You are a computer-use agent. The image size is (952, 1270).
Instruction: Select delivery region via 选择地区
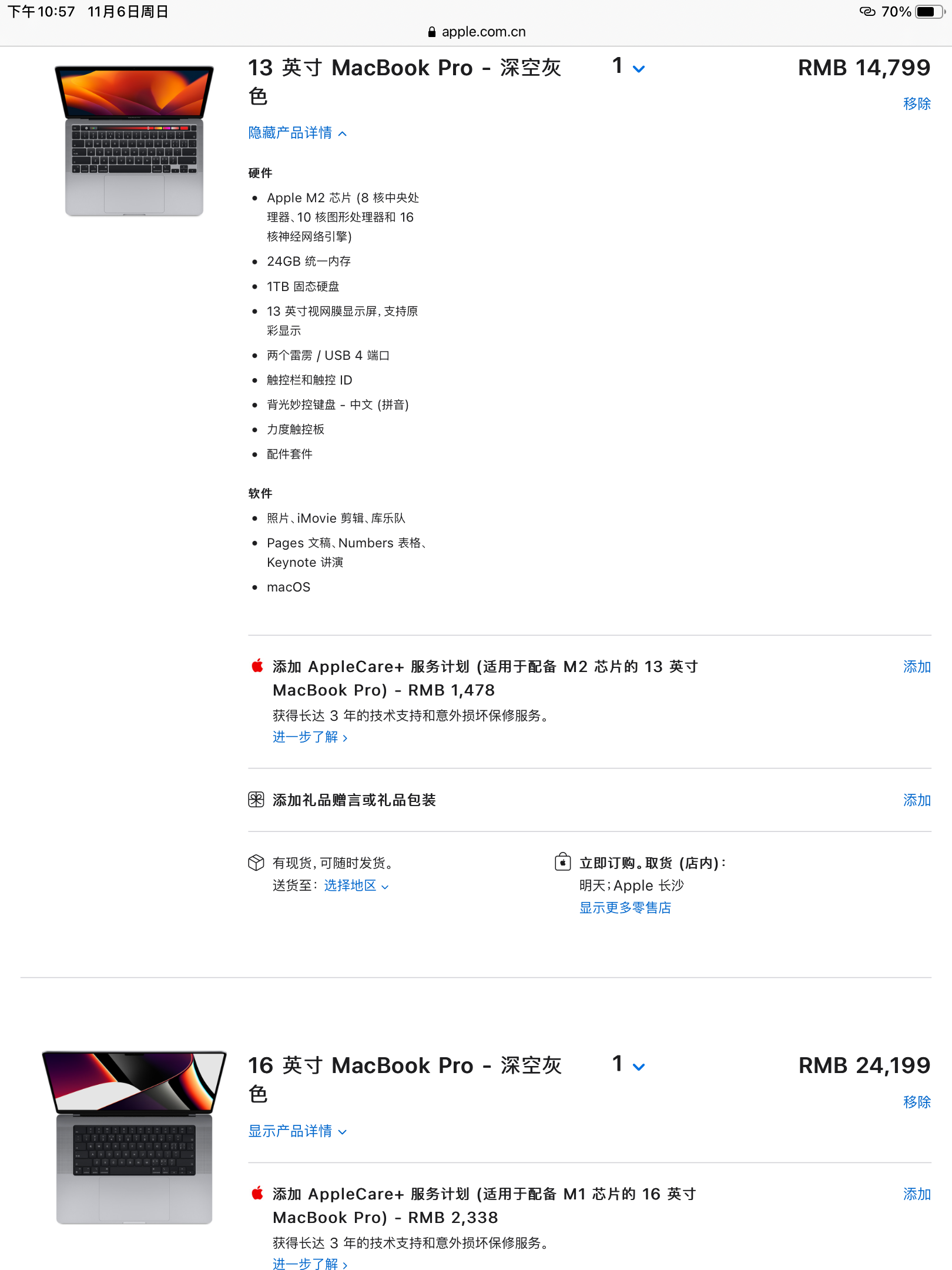(356, 885)
